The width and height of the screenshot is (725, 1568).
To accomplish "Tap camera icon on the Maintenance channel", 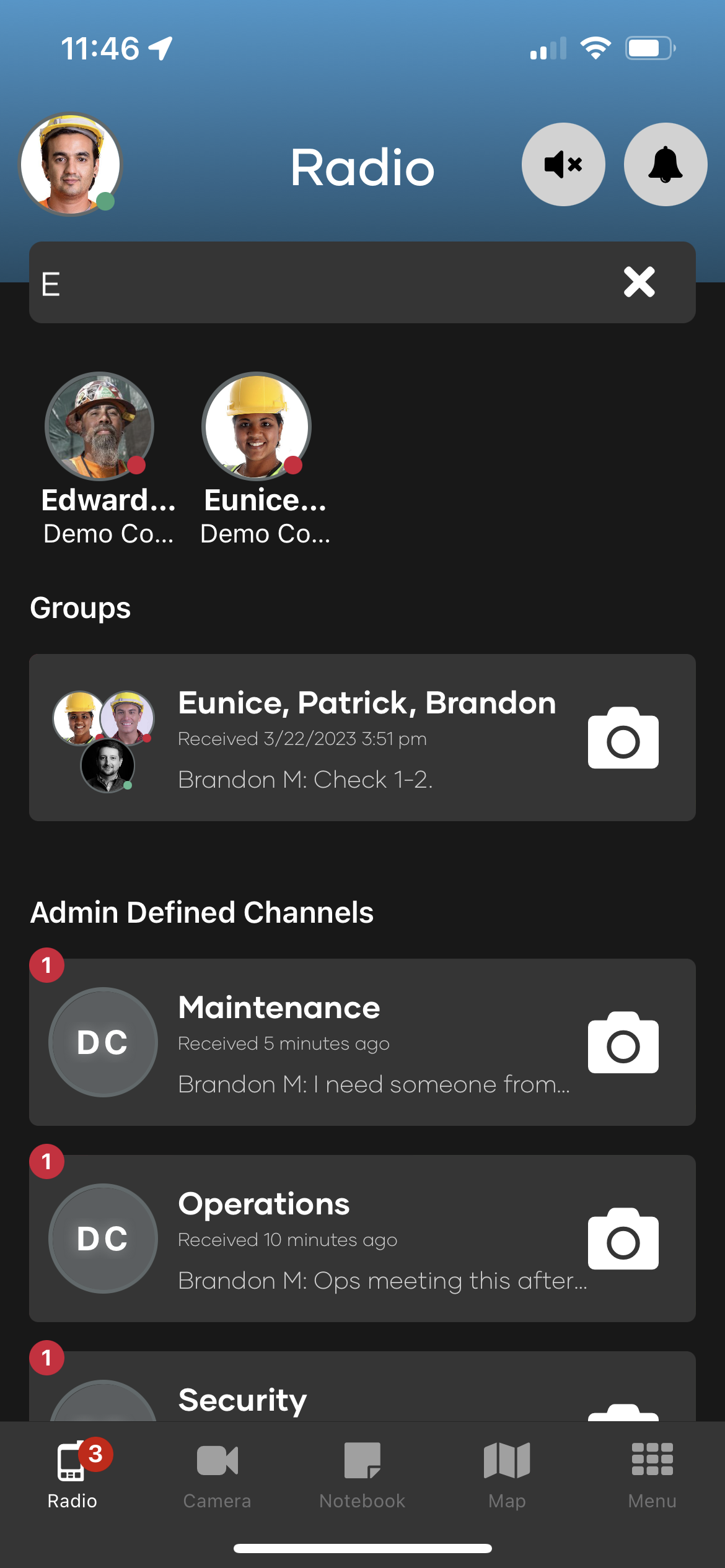I will pyautogui.click(x=623, y=1043).
